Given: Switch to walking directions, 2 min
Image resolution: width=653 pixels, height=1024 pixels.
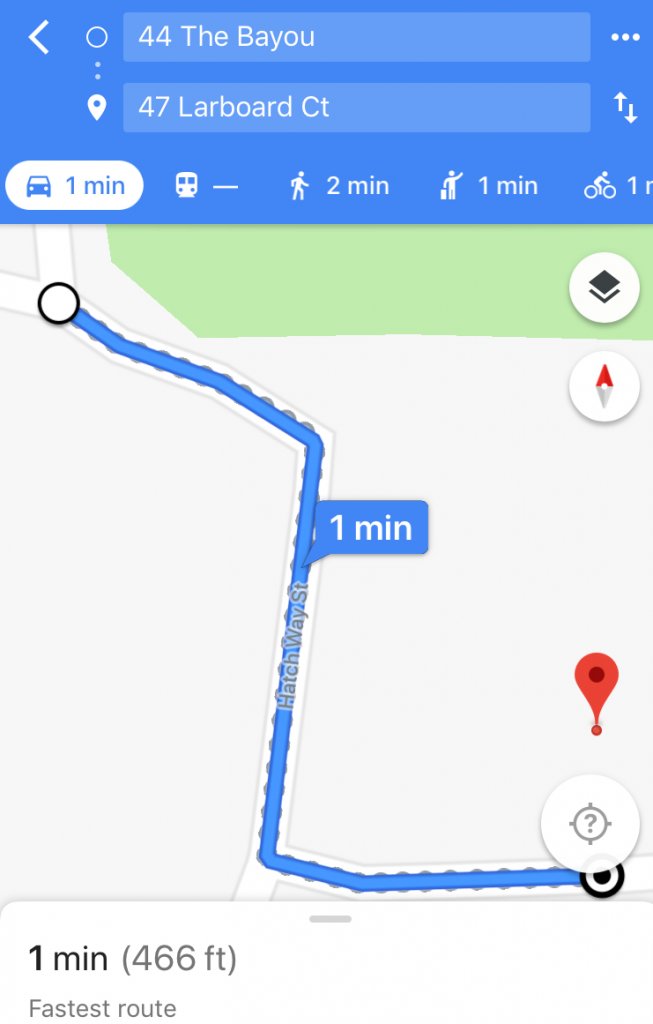Looking at the screenshot, I should [x=338, y=186].
